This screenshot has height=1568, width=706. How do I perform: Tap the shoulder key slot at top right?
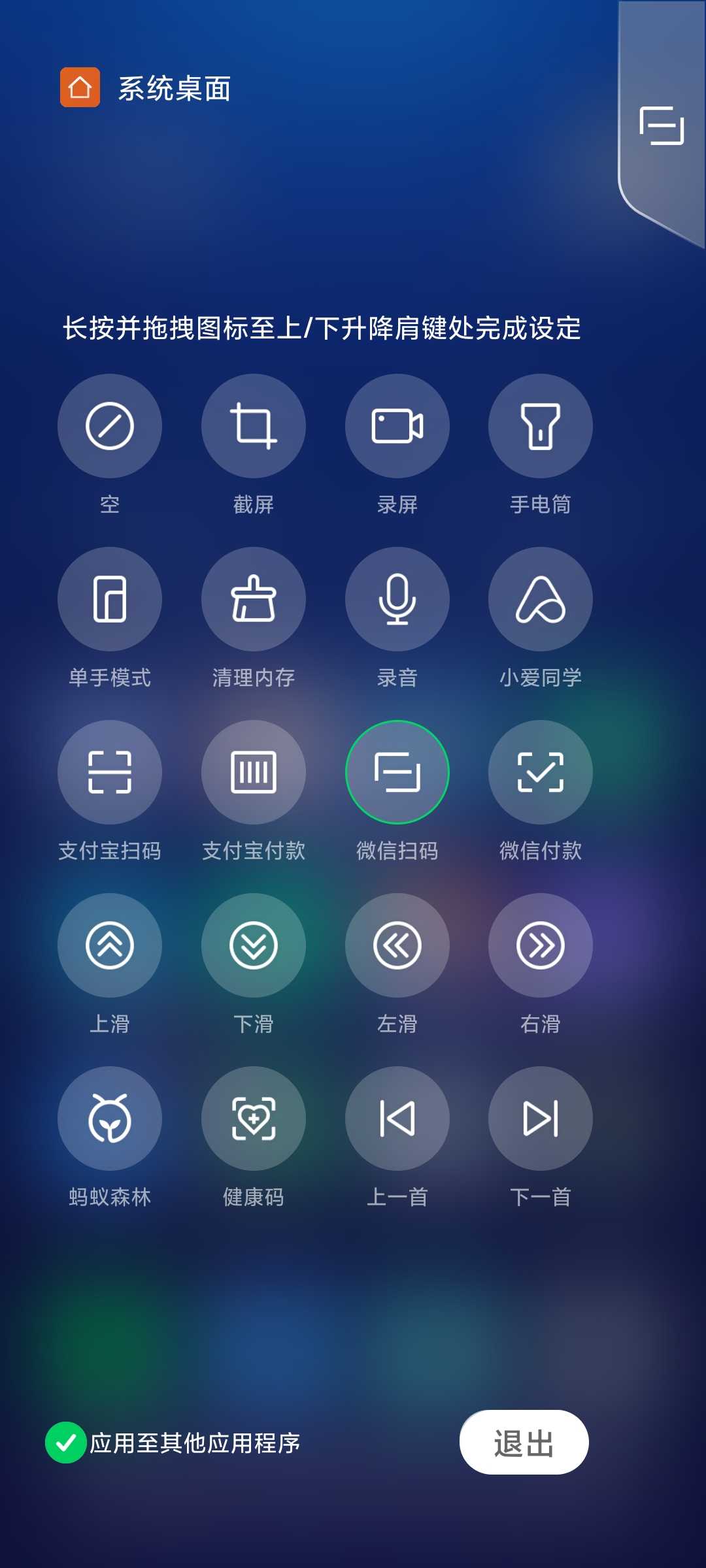click(662, 125)
